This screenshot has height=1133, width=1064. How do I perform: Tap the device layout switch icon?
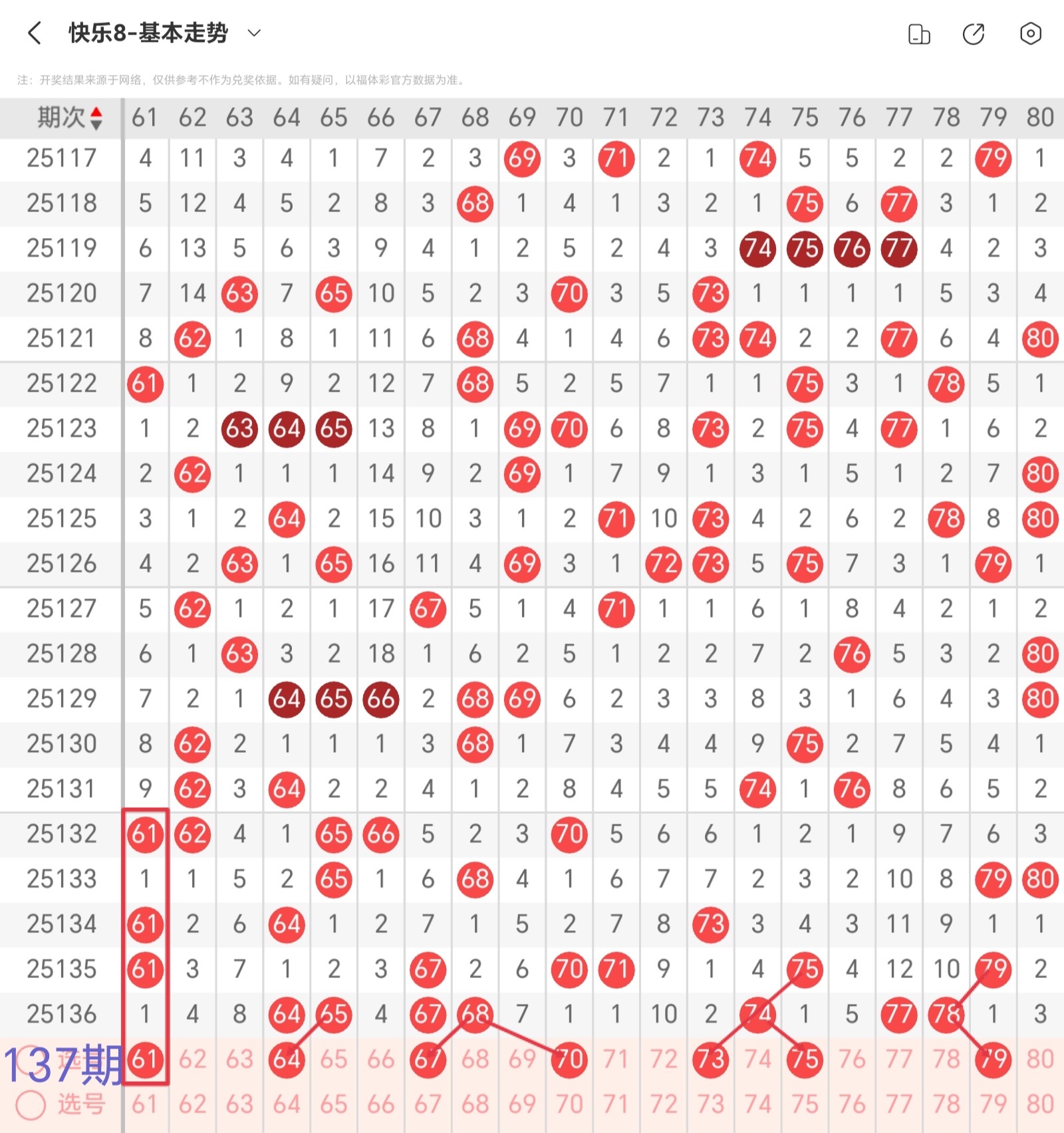(x=919, y=33)
